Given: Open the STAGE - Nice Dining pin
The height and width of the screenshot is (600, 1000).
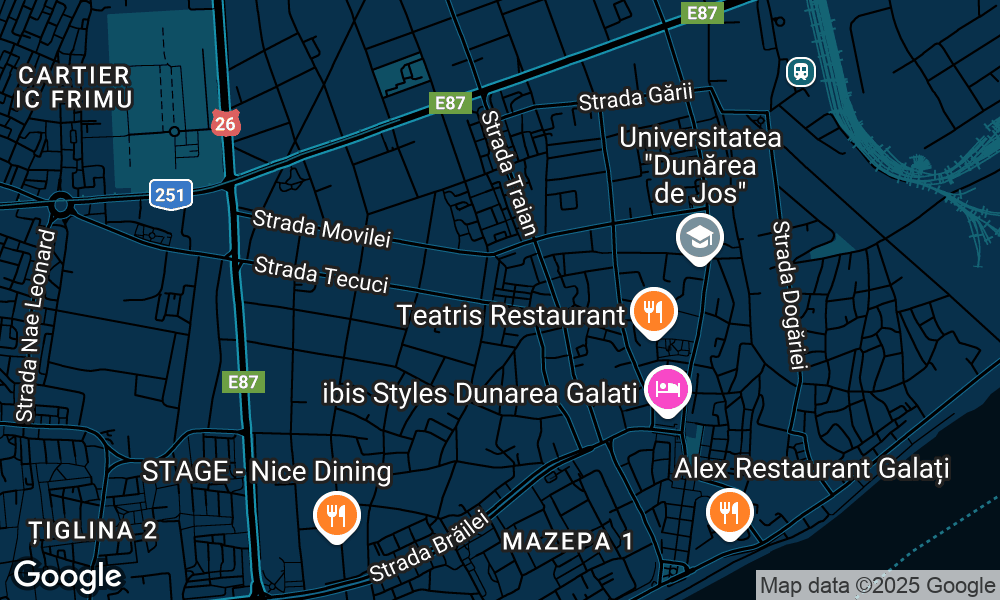Looking at the screenshot, I should 337,515.
